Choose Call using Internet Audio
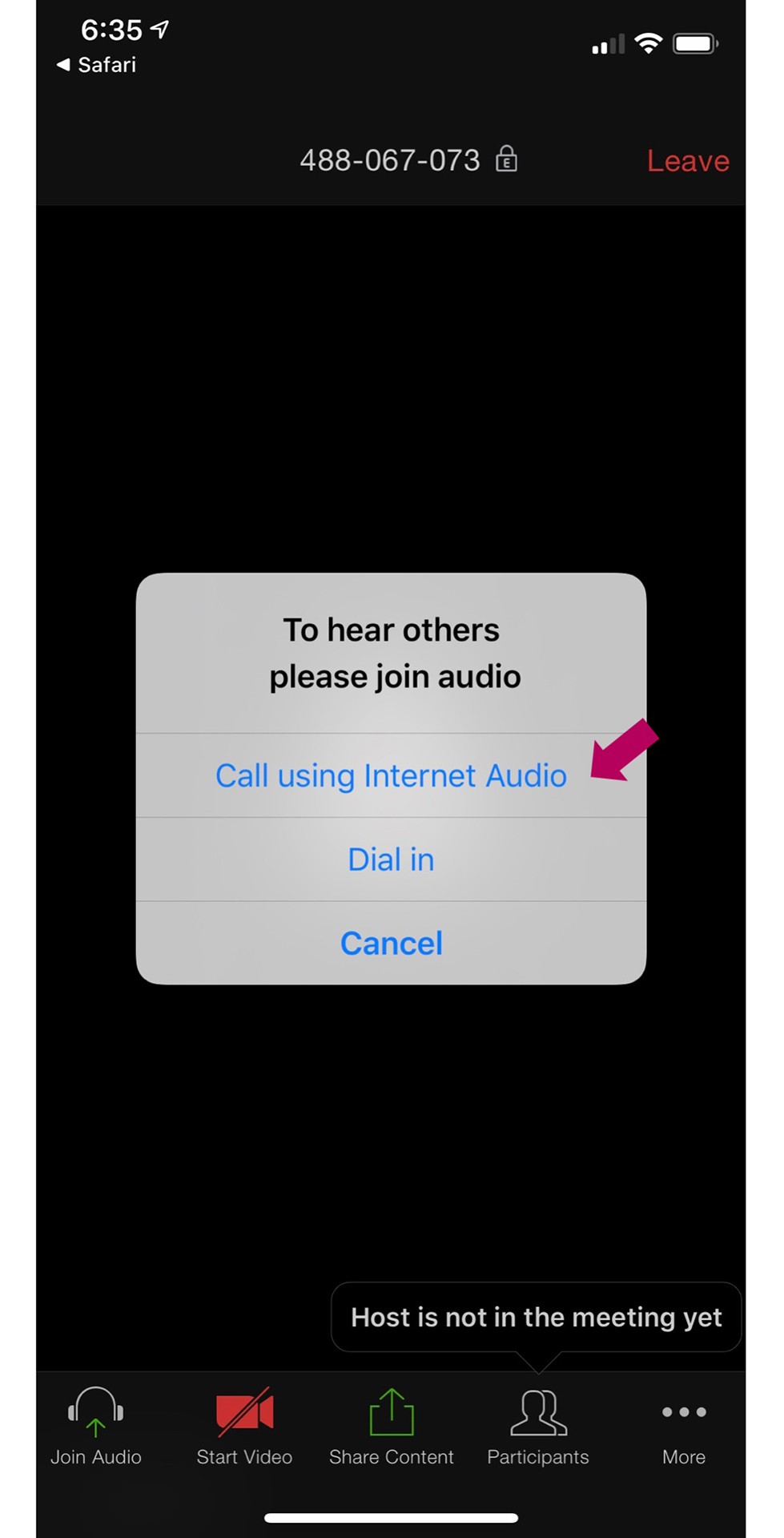 tap(391, 775)
